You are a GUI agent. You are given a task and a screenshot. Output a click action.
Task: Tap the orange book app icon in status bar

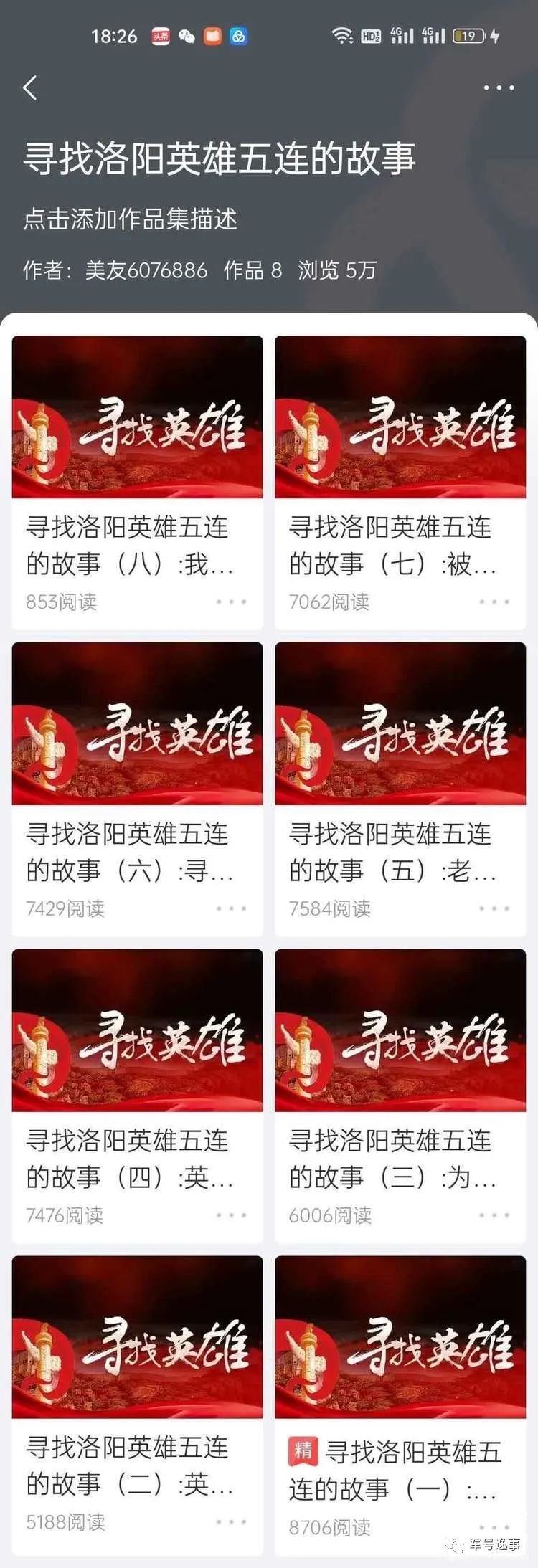213,35
